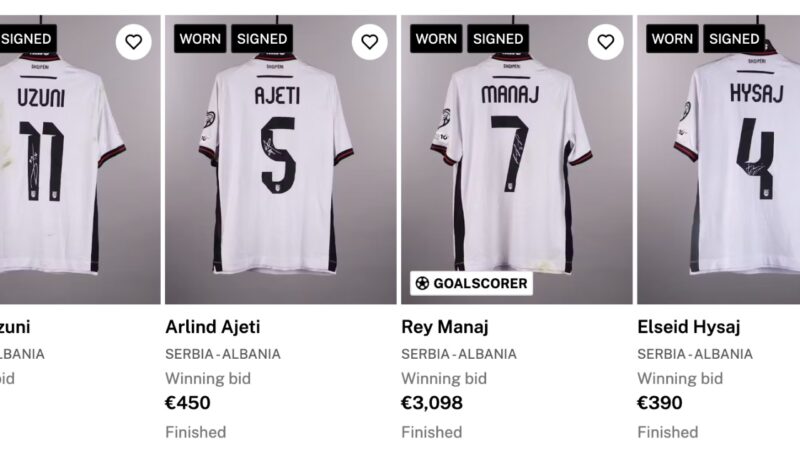Tap the heart on Rey Manaj shirt
The image size is (800, 450).
click(605, 42)
